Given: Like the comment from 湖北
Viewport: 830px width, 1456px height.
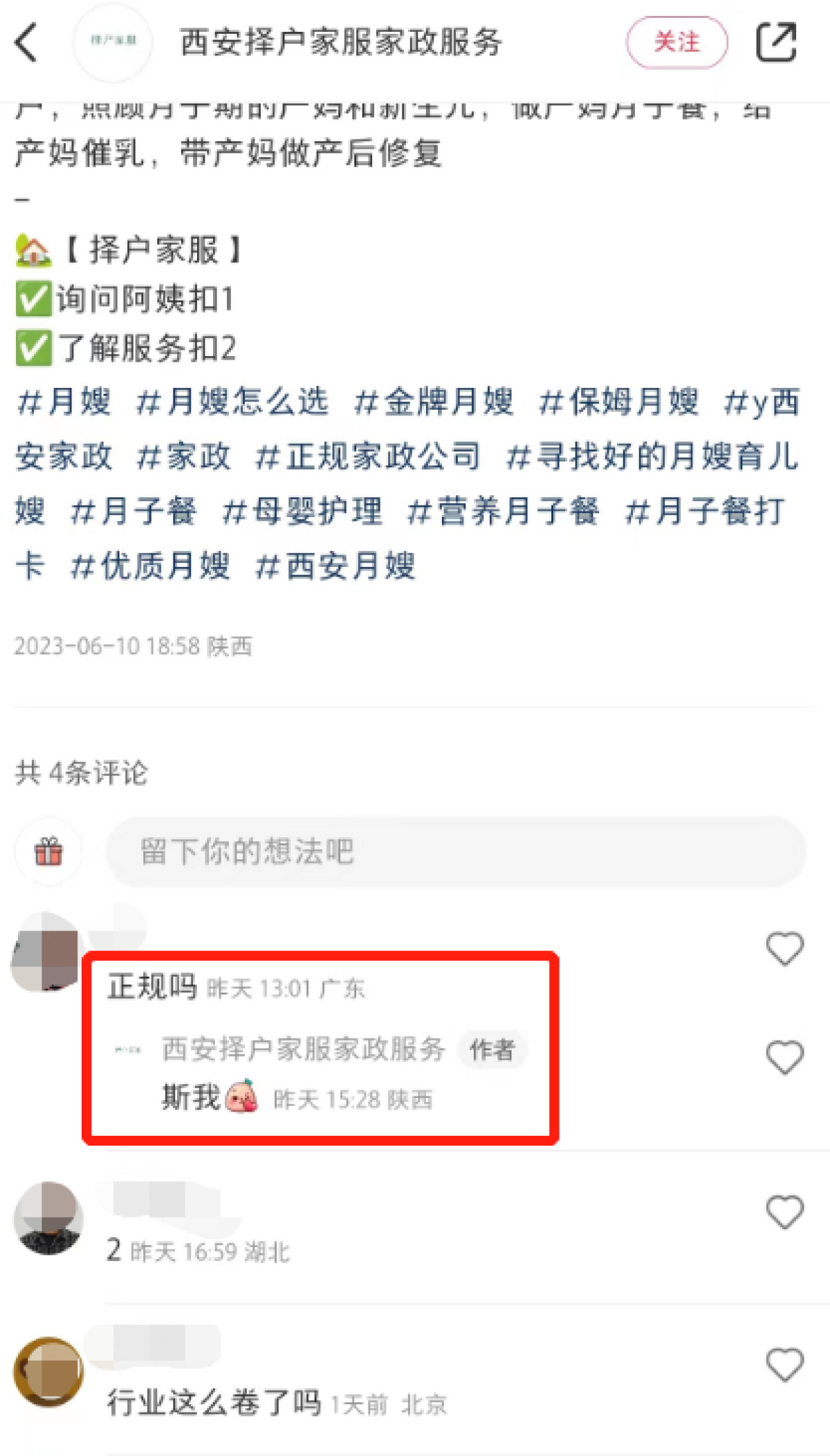Looking at the screenshot, I should 784,1211.
